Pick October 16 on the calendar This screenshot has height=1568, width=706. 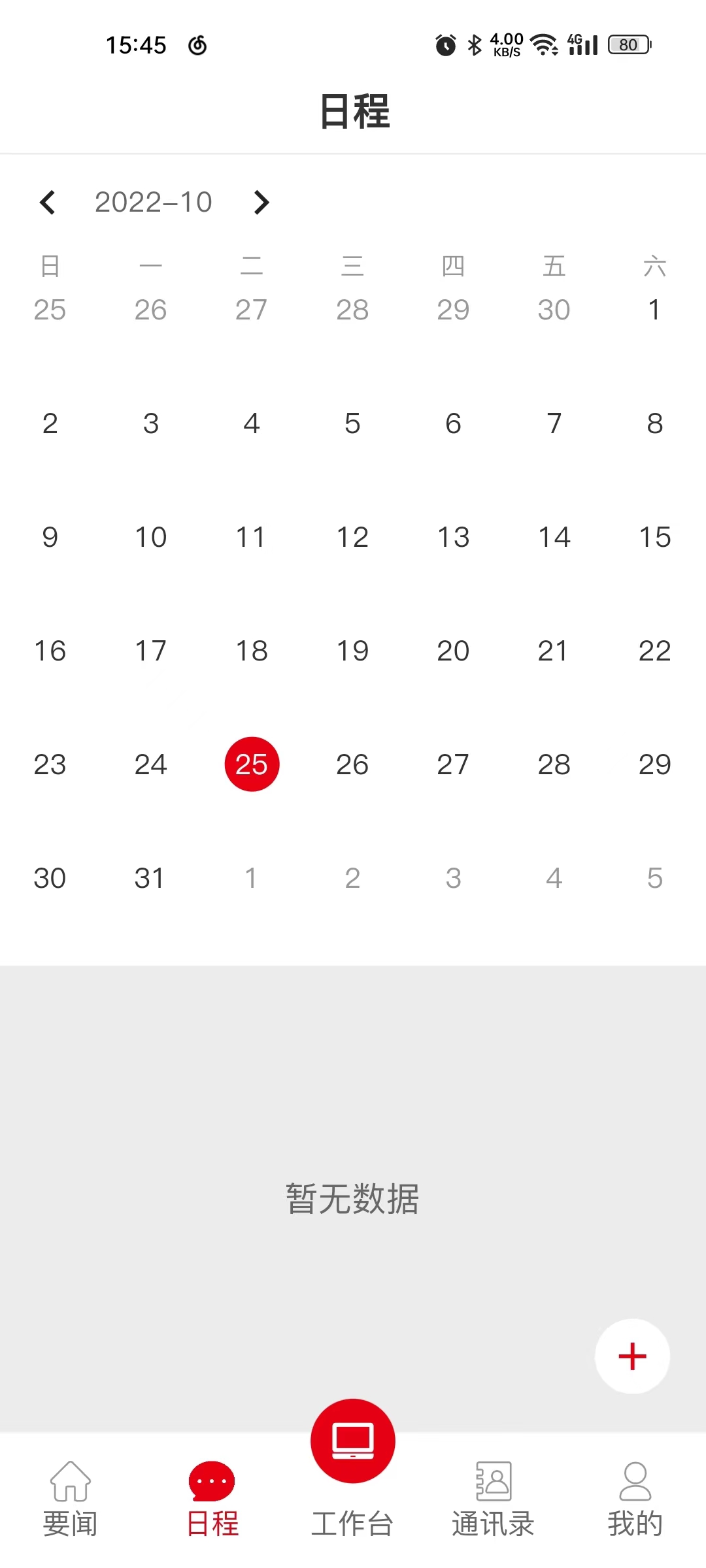pos(50,651)
